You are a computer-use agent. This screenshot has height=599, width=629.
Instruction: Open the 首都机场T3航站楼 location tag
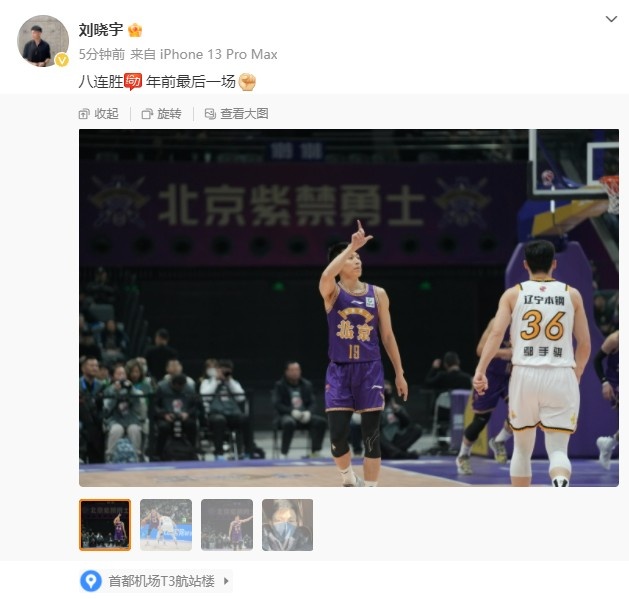tap(160, 580)
